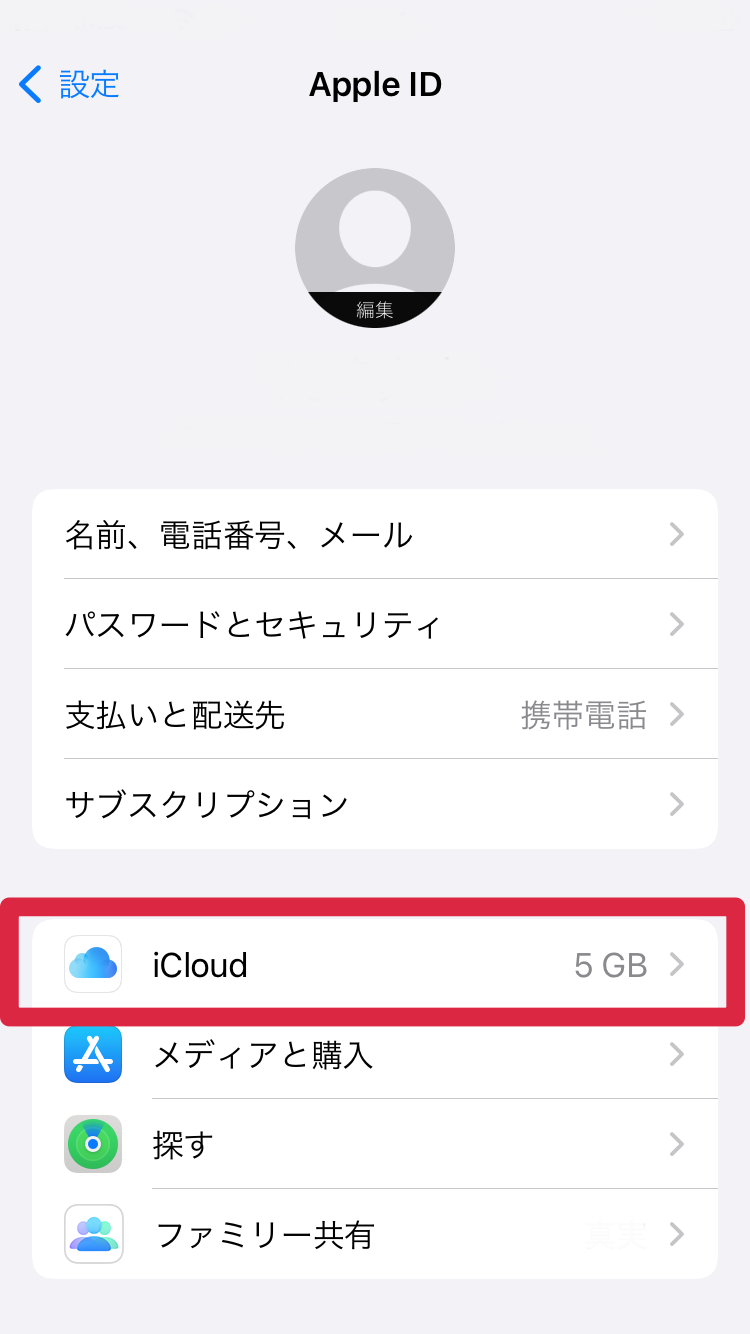Open メディアと購入
The height and width of the screenshot is (1334, 750).
[375, 1054]
